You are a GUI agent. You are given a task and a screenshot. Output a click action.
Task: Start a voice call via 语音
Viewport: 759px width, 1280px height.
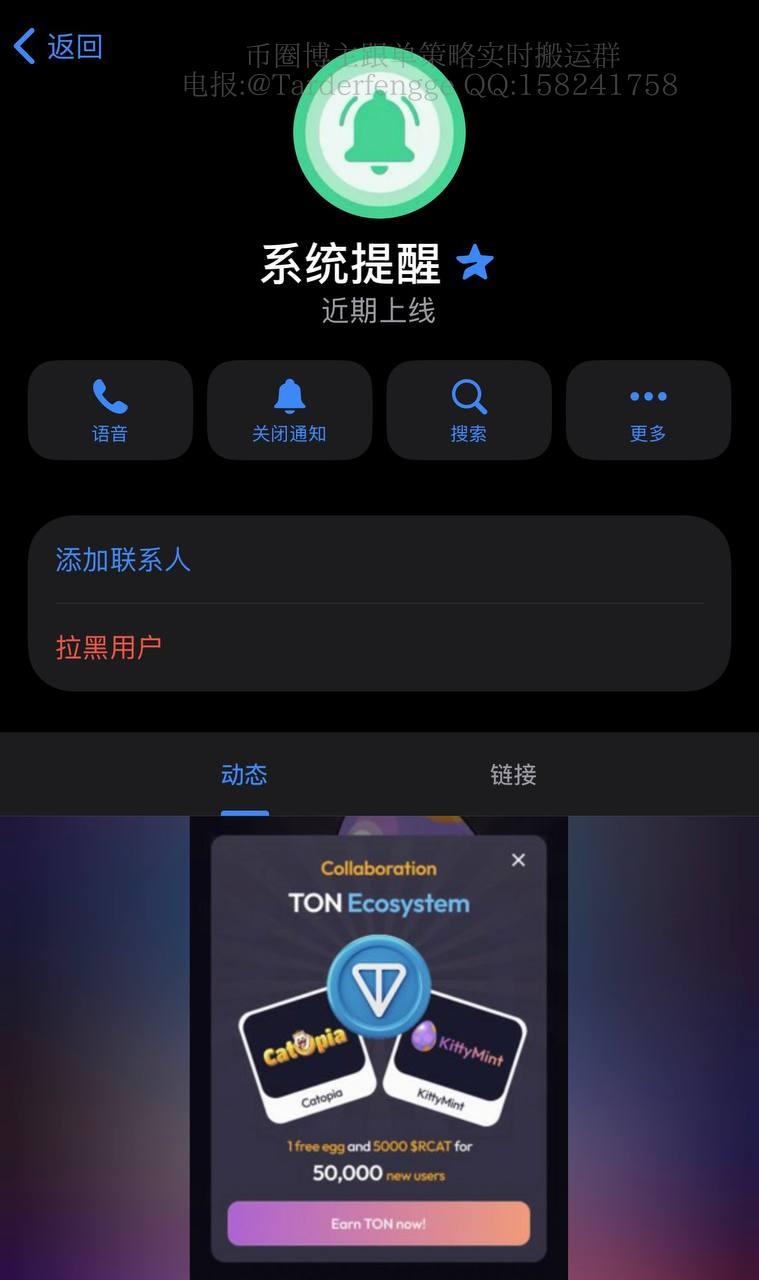(x=110, y=410)
